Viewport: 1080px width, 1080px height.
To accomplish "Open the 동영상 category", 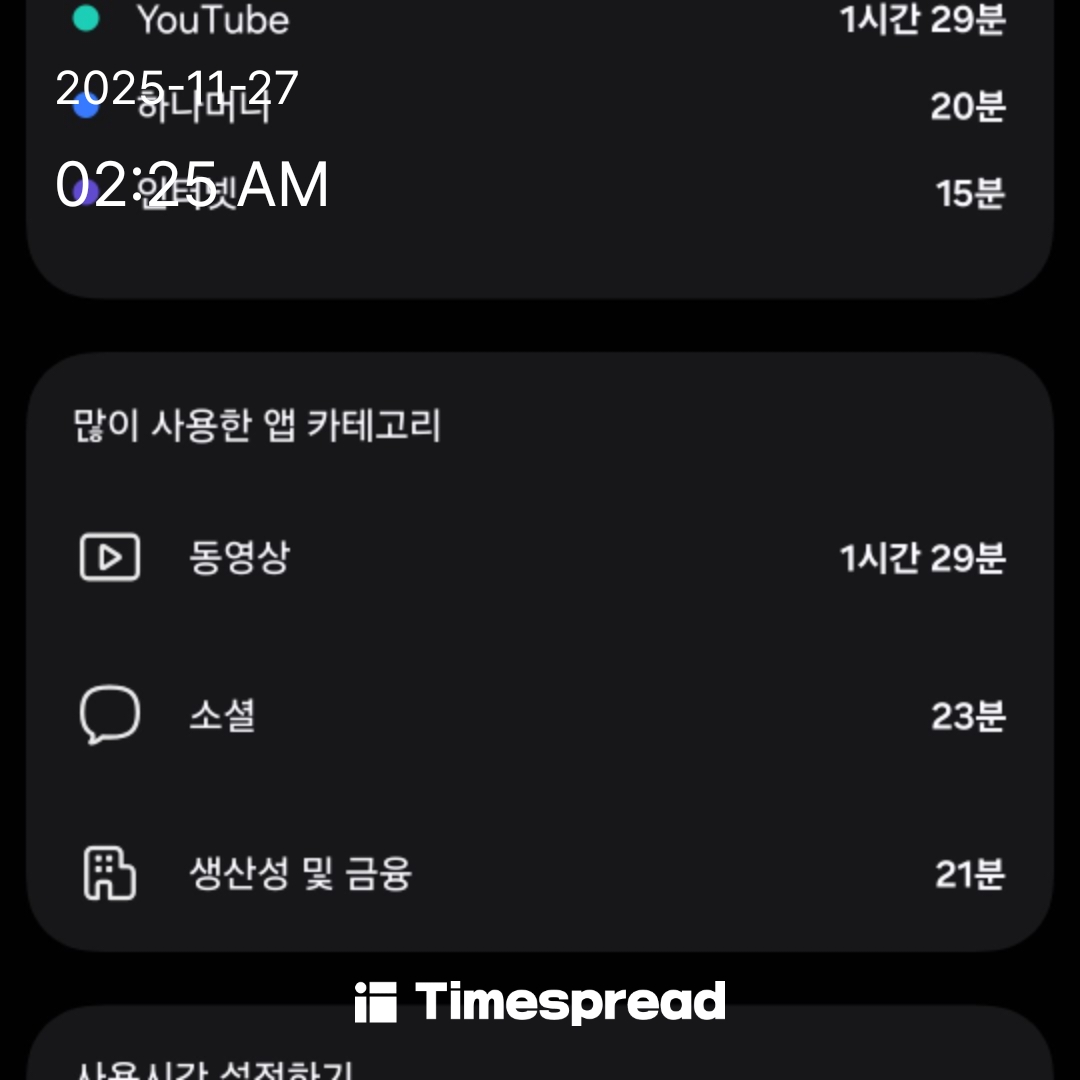I will click(x=540, y=557).
